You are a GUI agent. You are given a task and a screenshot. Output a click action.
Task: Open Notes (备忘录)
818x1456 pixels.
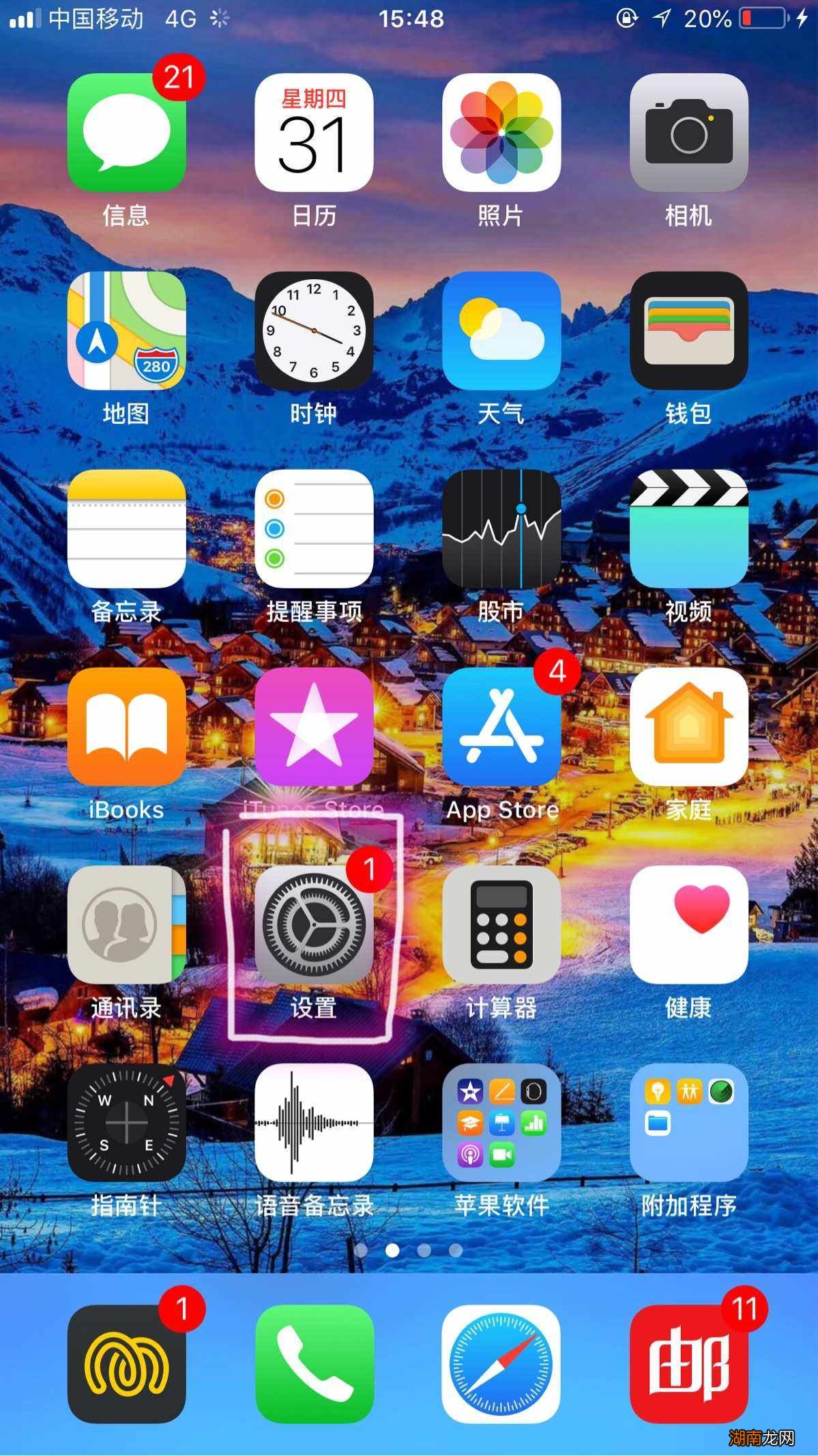click(127, 531)
